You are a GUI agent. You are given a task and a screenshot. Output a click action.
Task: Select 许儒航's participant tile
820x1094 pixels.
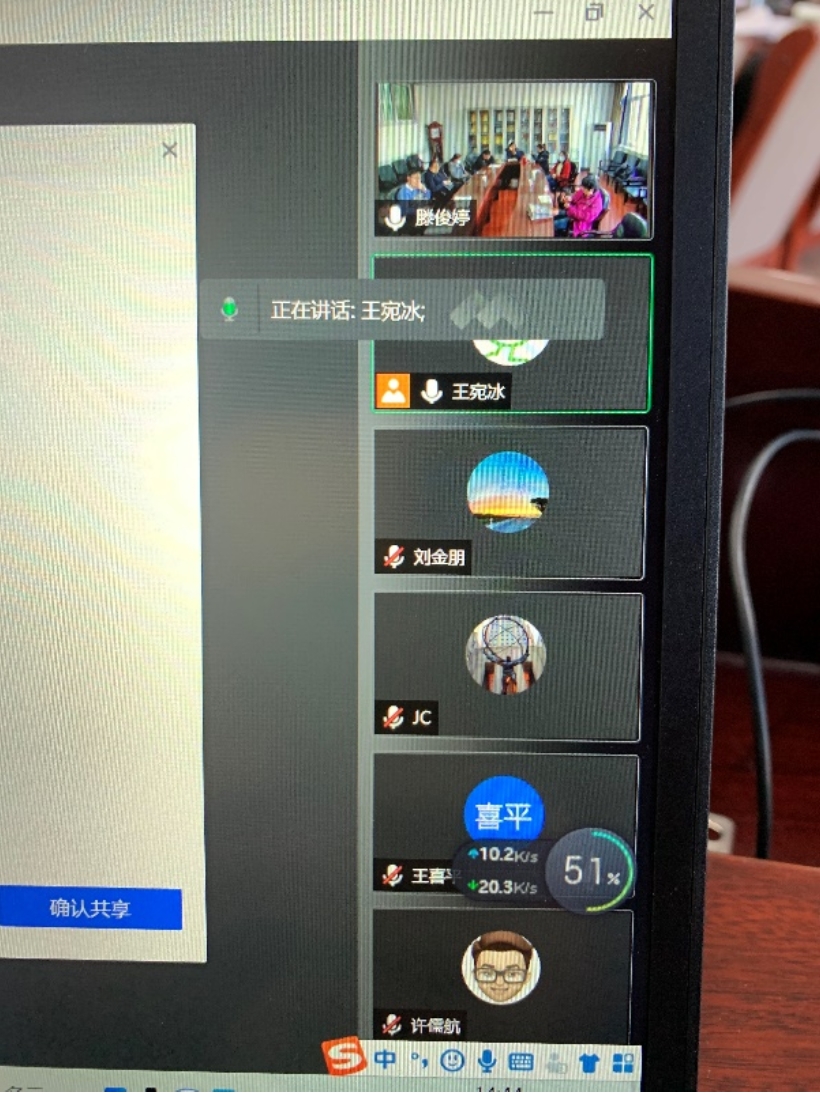click(501, 975)
